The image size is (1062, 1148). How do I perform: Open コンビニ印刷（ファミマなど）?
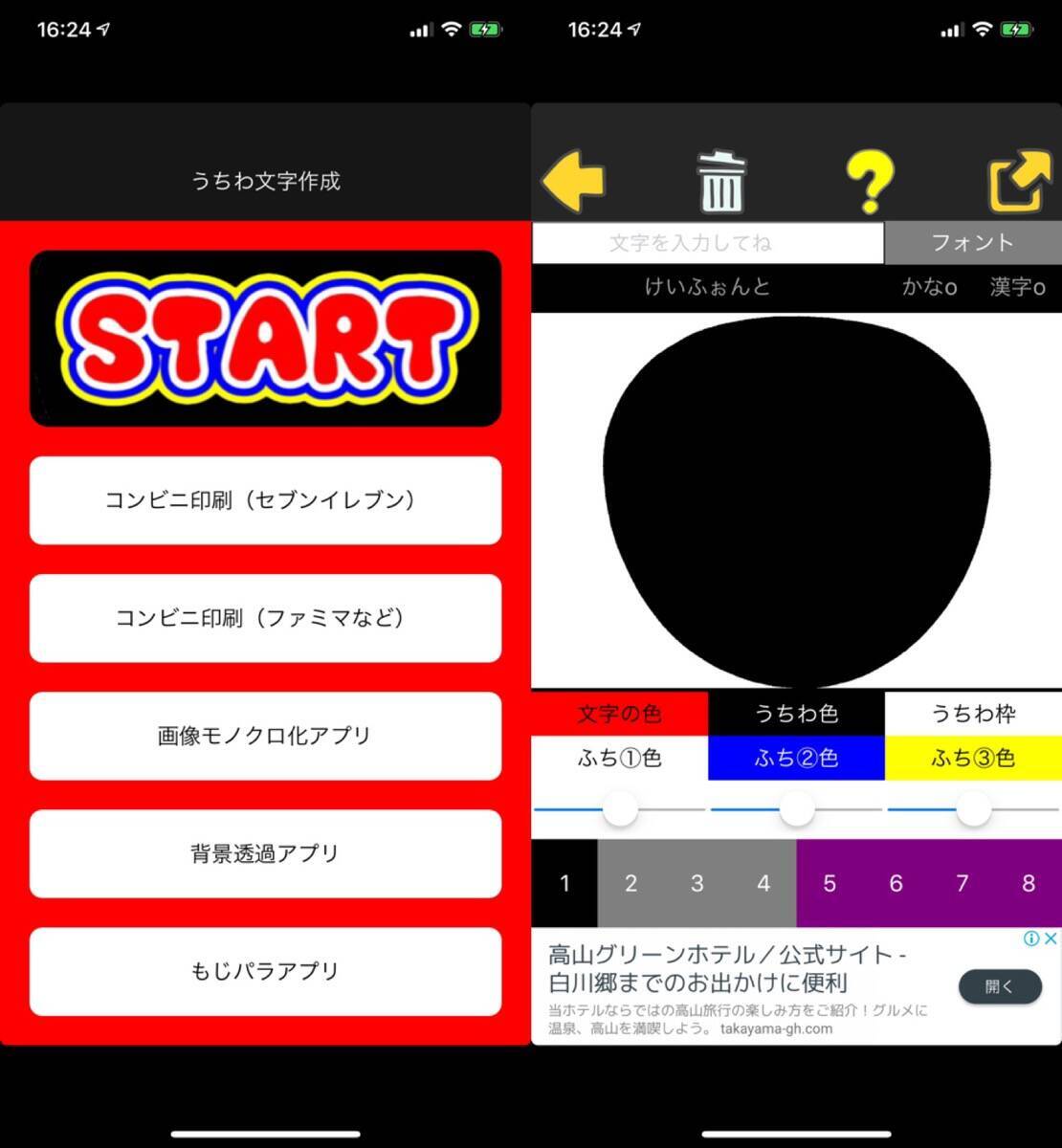click(x=265, y=618)
